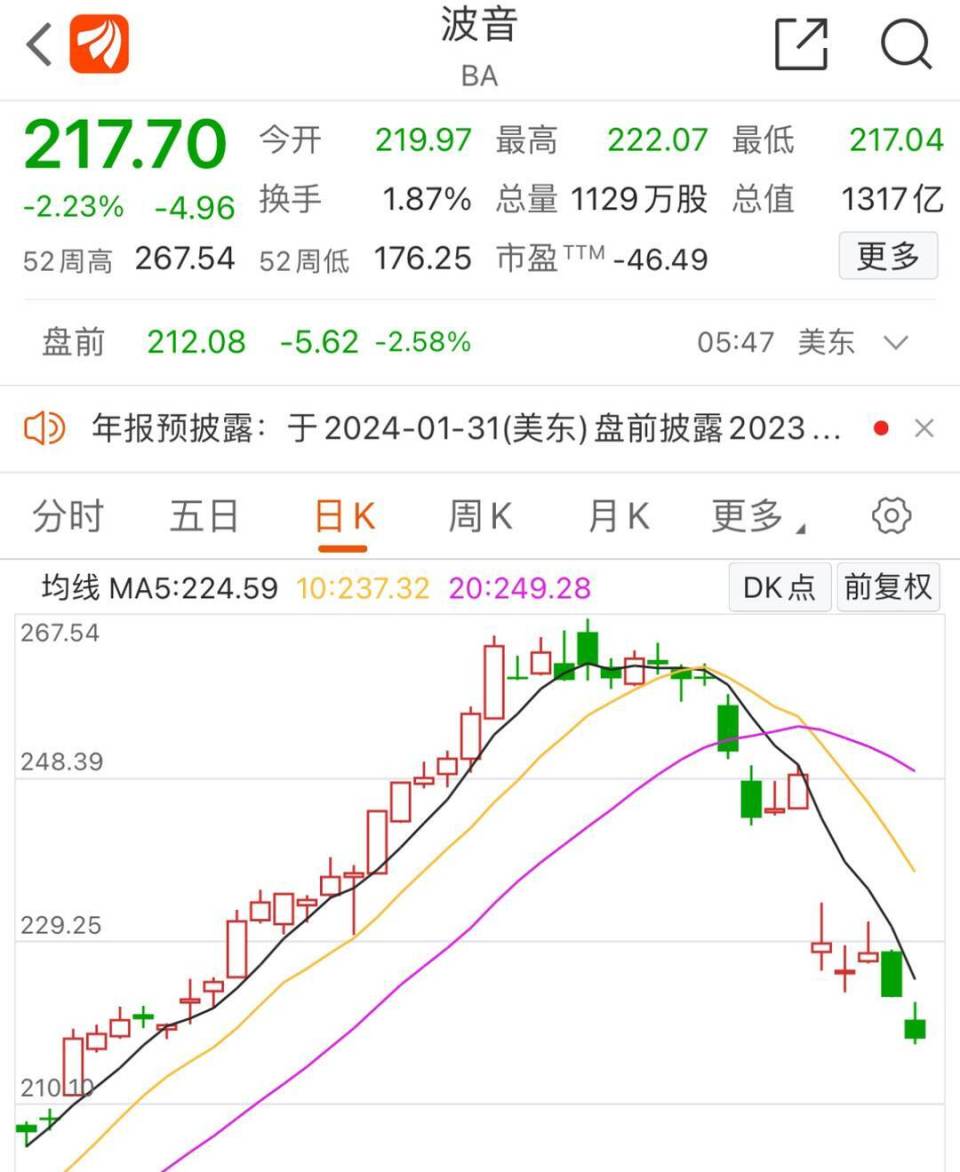This screenshot has width=960, height=1172.
Task: Toggle DK点 signal display
Action: 779,588
